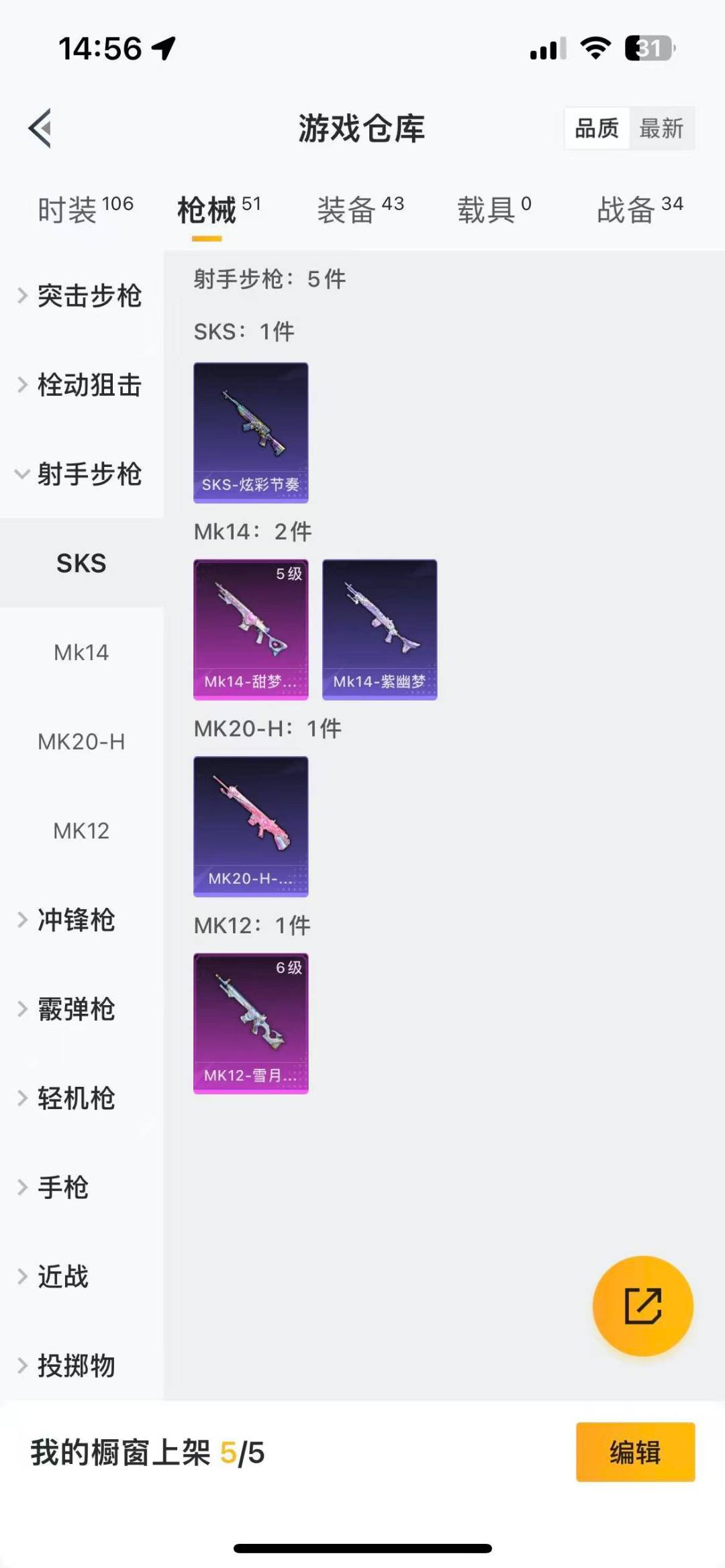This screenshot has height=1568, width=725.
Task: Open the level 6 MK12-雪月 skin card
Action: tap(250, 1023)
